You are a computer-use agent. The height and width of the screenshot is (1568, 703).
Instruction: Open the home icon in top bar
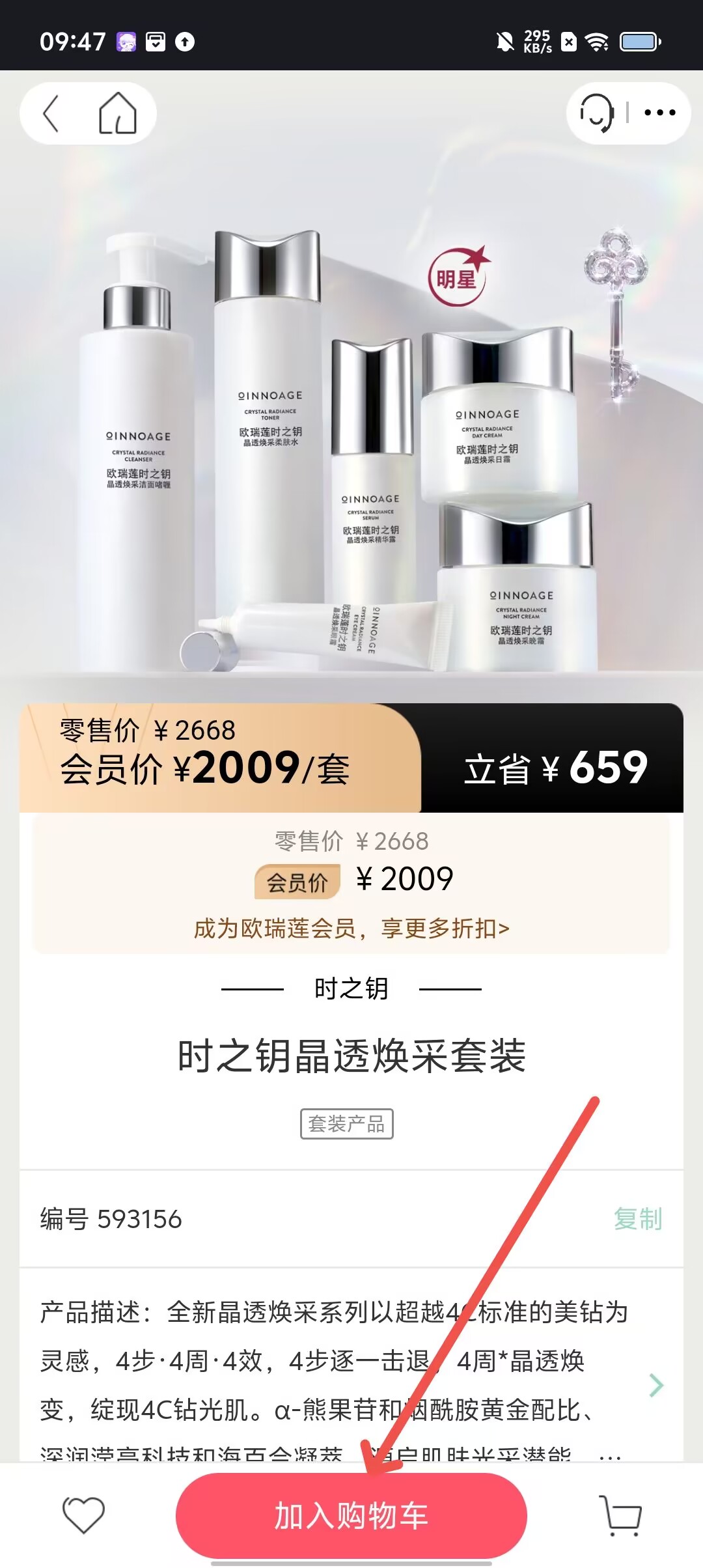coord(117,113)
